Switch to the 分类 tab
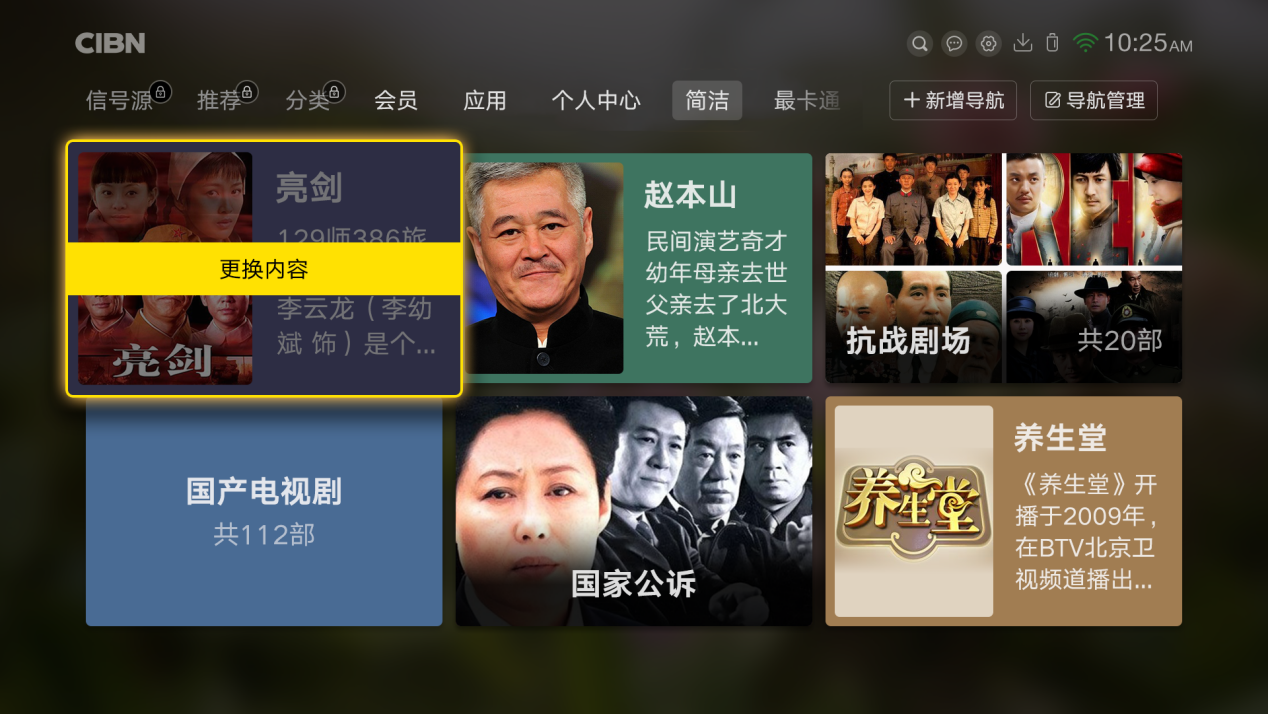The width and height of the screenshot is (1268, 714). click(307, 100)
